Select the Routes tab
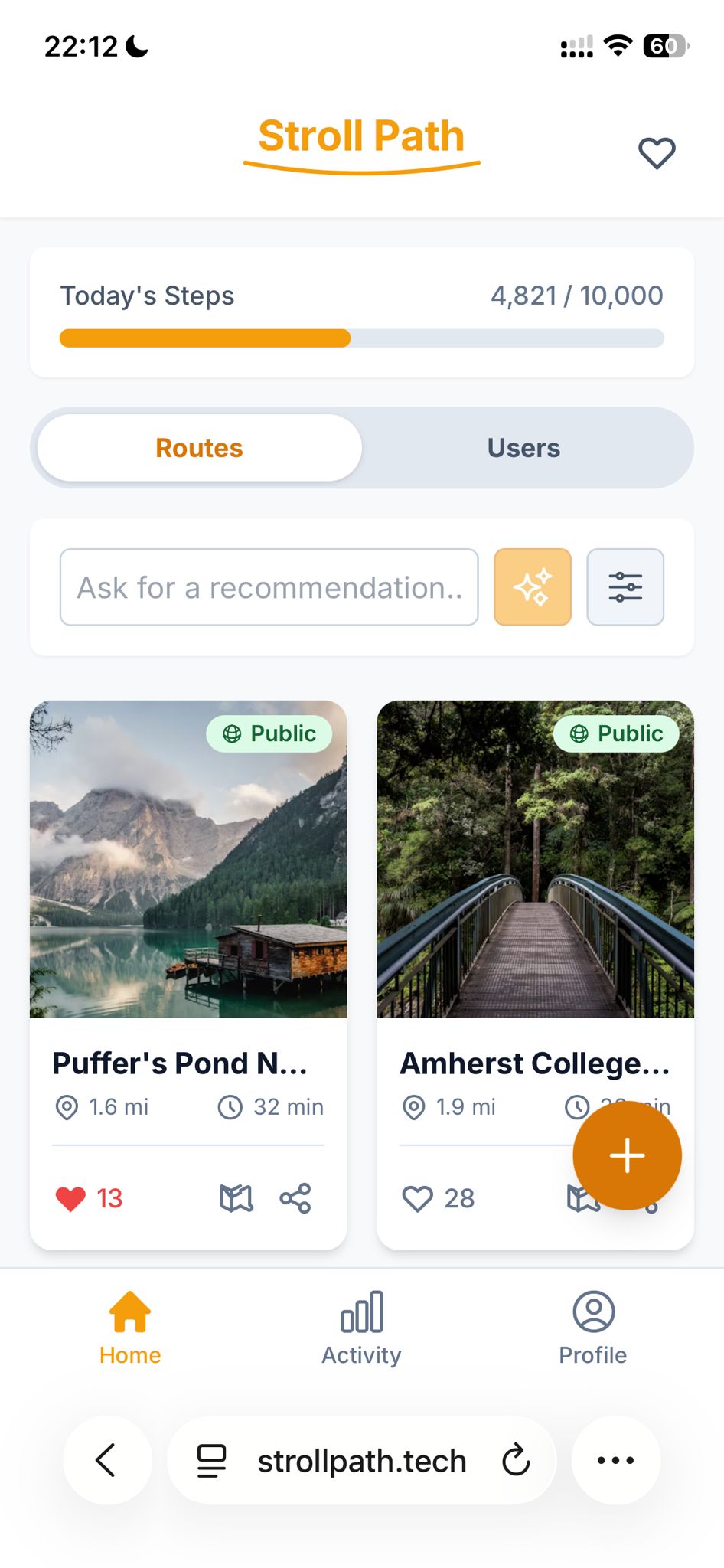 [x=199, y=448]
